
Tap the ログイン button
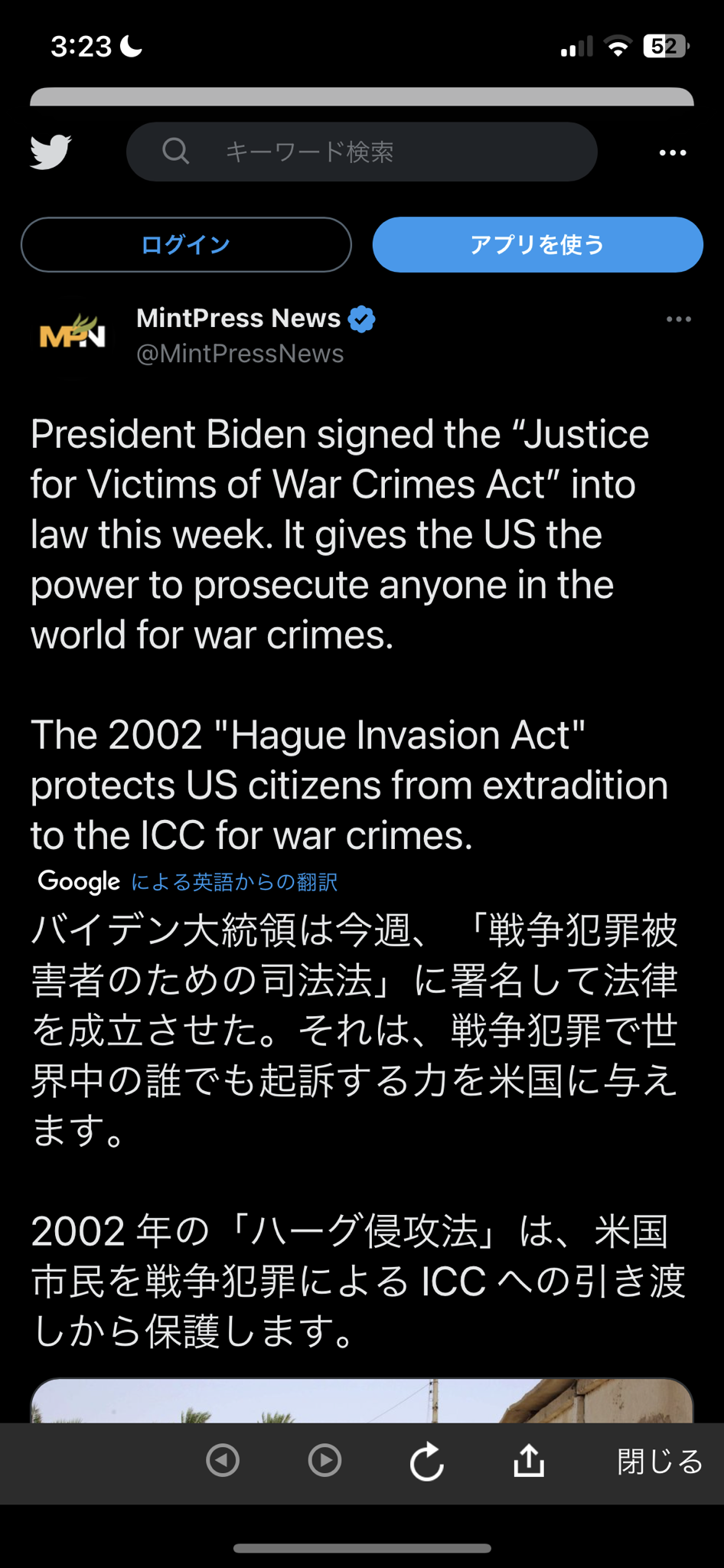pos(186,244)
